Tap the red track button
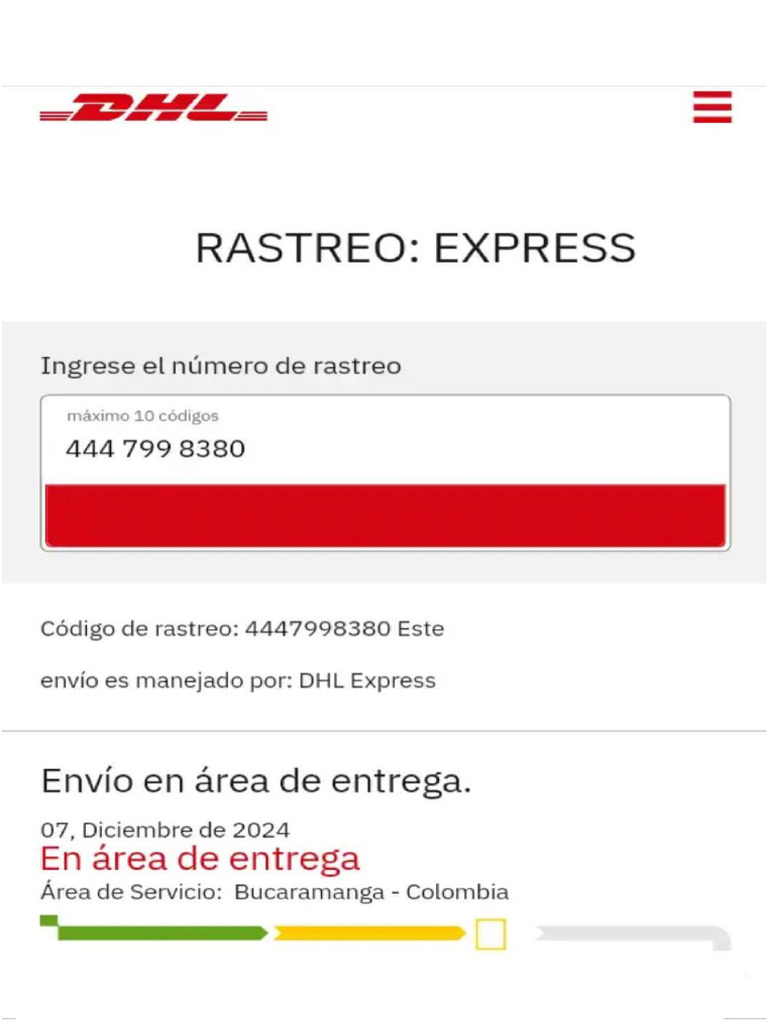The image size is (768, 1024). pos(385,516)
